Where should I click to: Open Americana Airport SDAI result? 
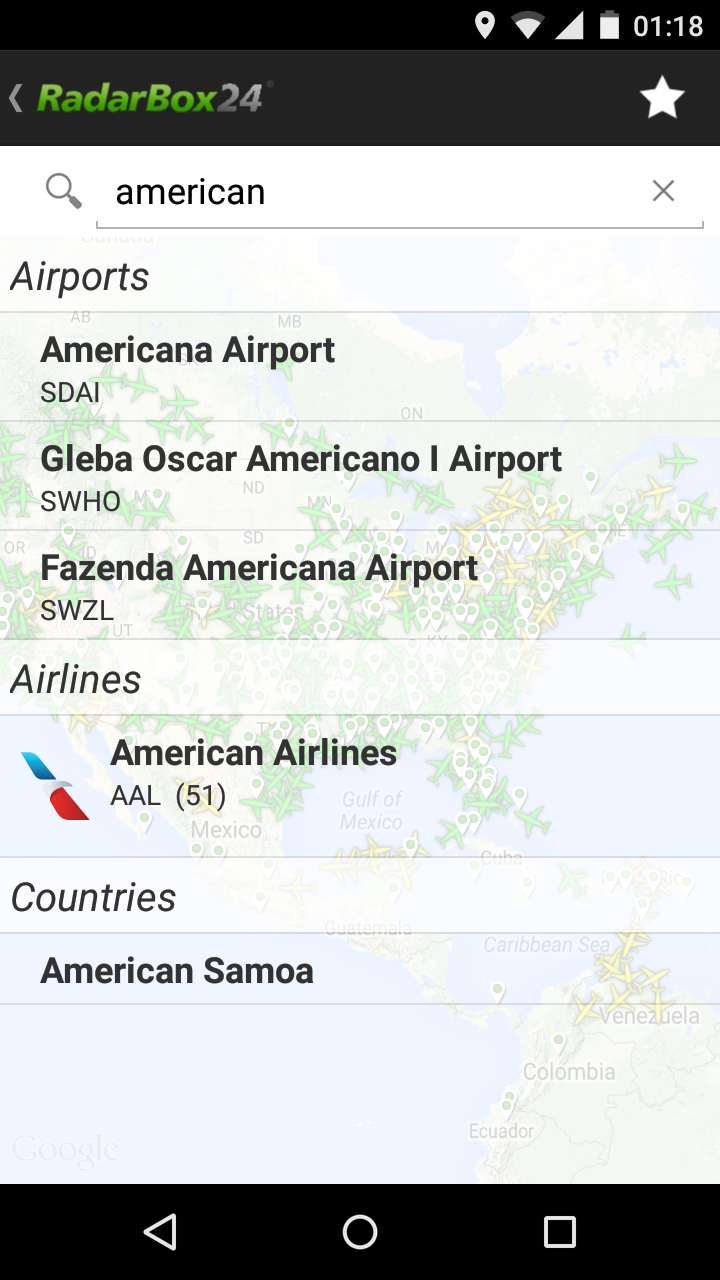pyautogui.click(x=360, y=367)
